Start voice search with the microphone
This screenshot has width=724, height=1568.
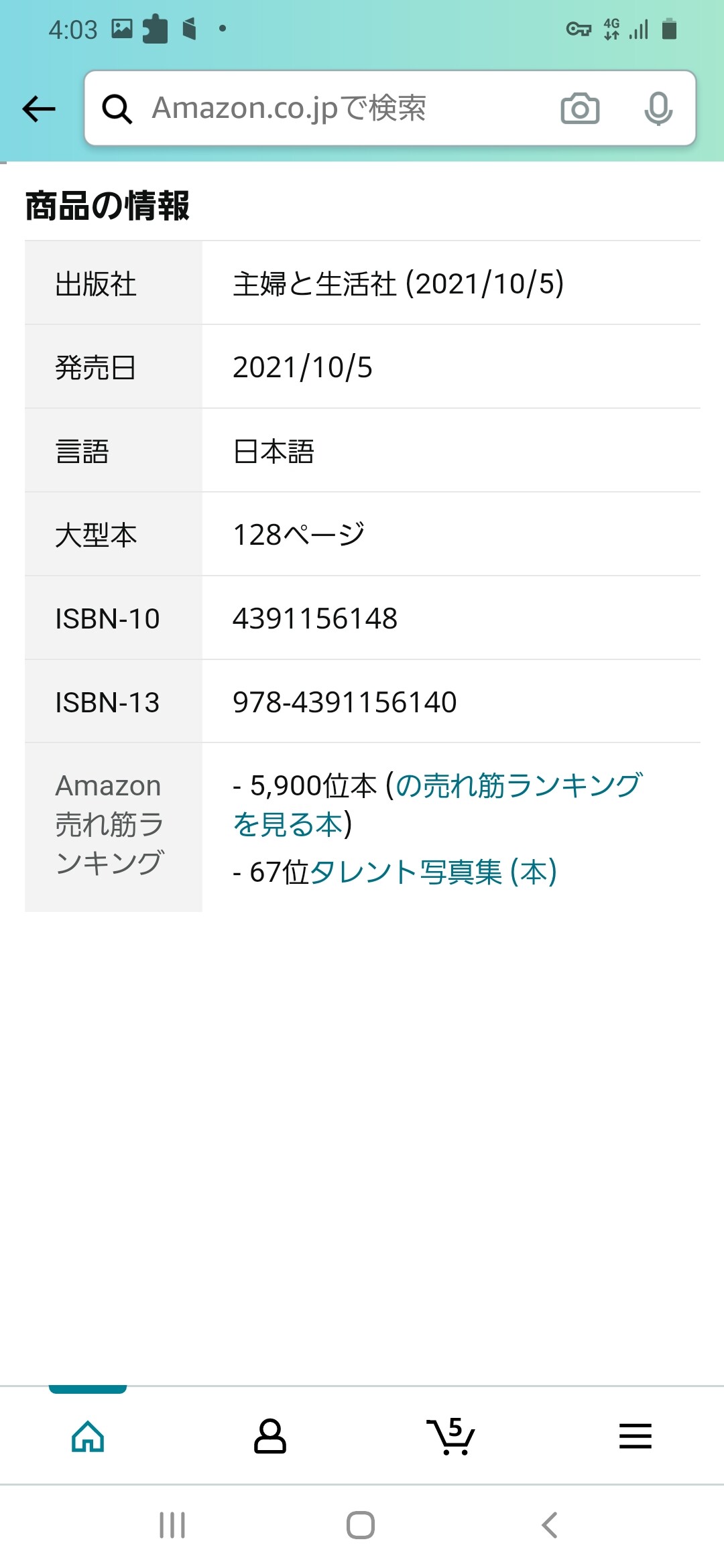(x=658, y=109)
